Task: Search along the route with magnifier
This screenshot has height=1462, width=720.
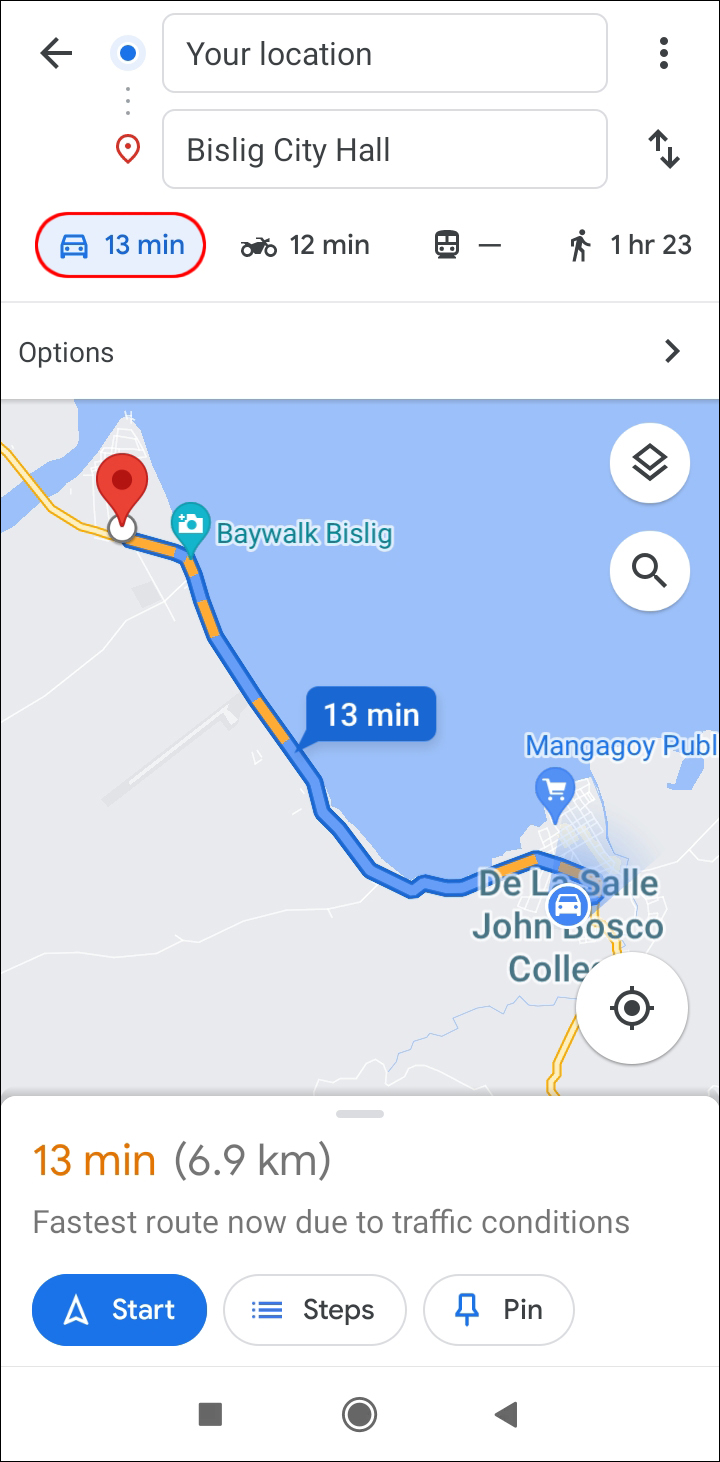Action: point(649,571)
